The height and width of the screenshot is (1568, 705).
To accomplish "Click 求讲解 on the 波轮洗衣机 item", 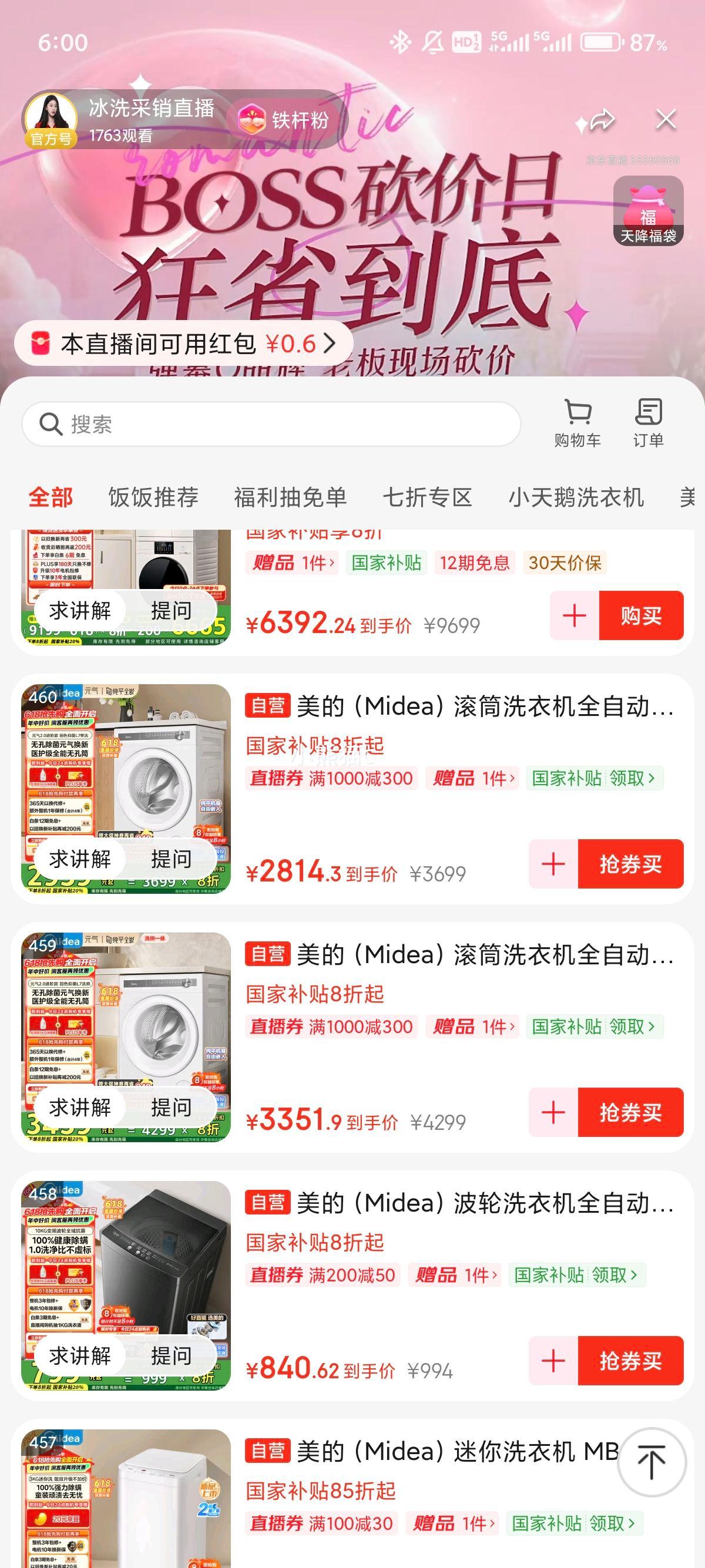I will 81,1357.
